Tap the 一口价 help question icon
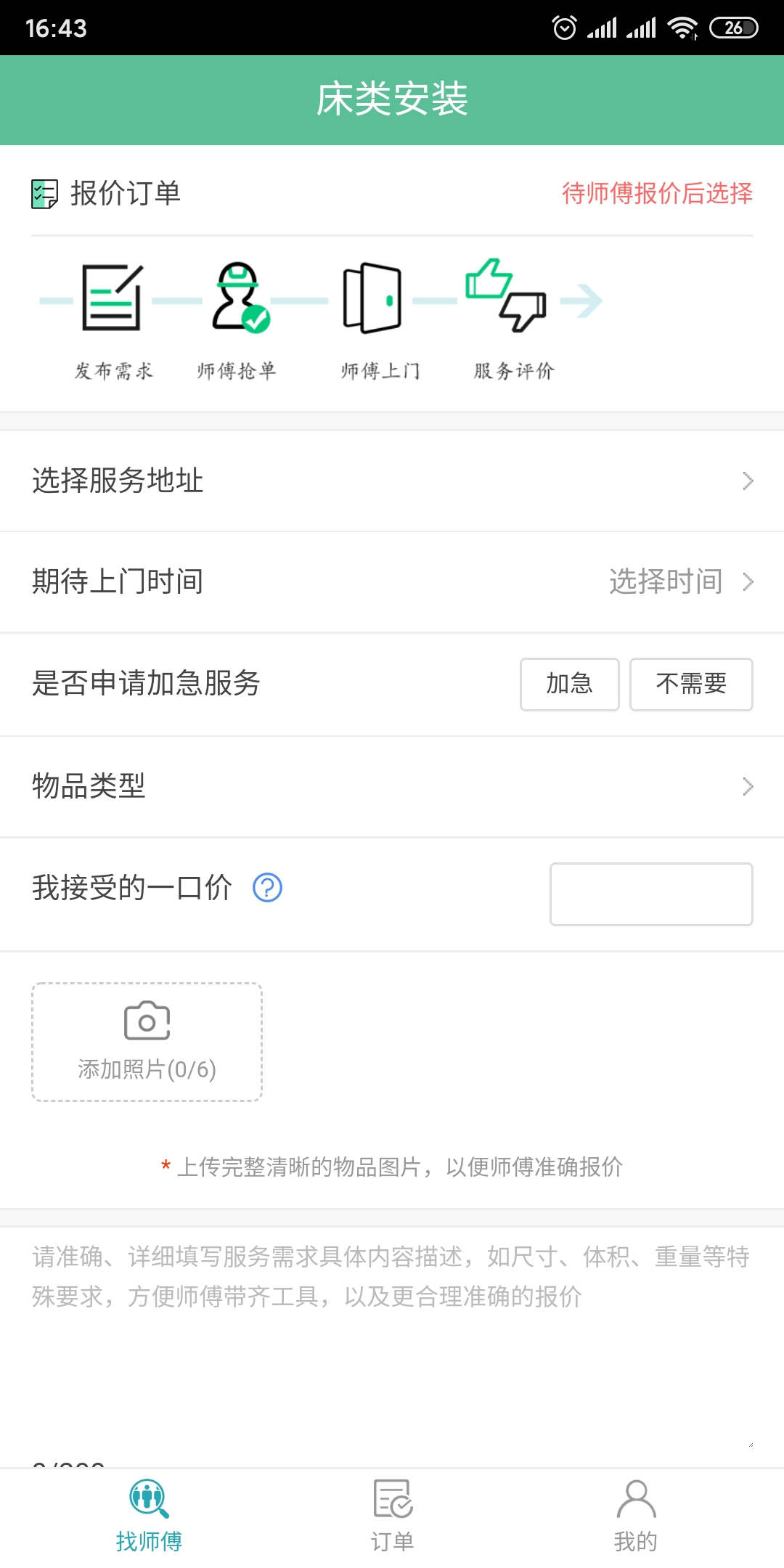Image resolution: width=784 pixels, height=1568 pixels. 267,887
